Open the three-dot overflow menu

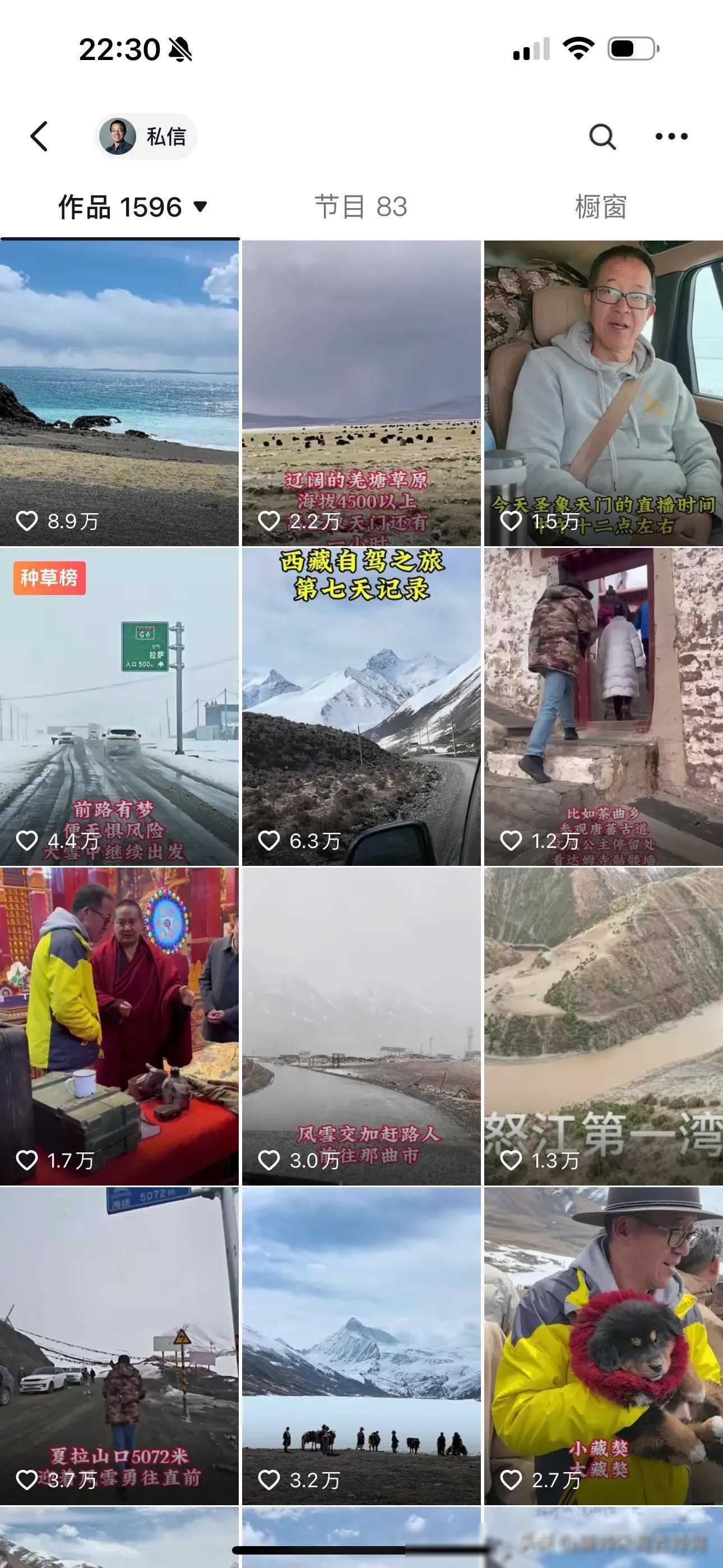[x=671, y=136]
